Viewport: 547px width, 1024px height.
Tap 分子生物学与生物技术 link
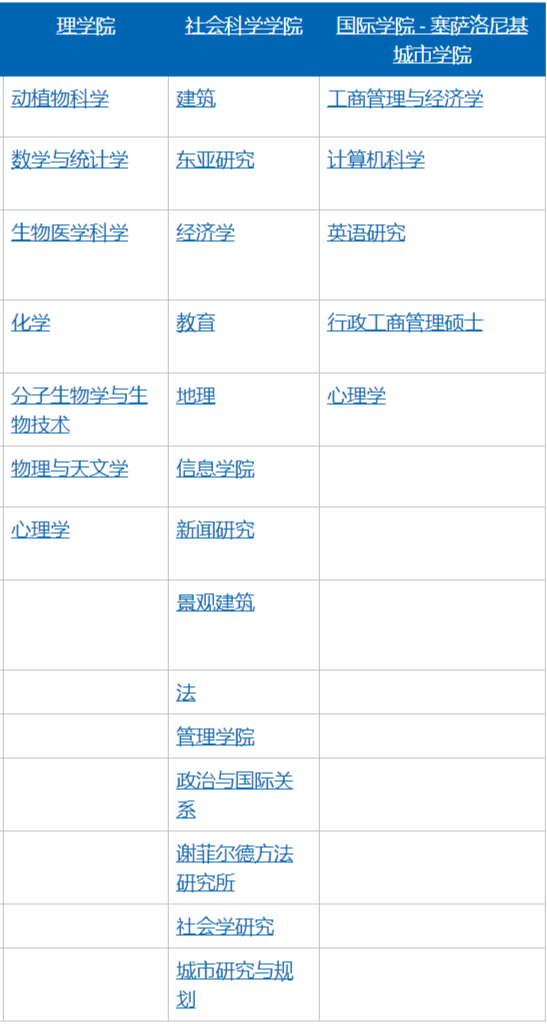click(79, 411)
